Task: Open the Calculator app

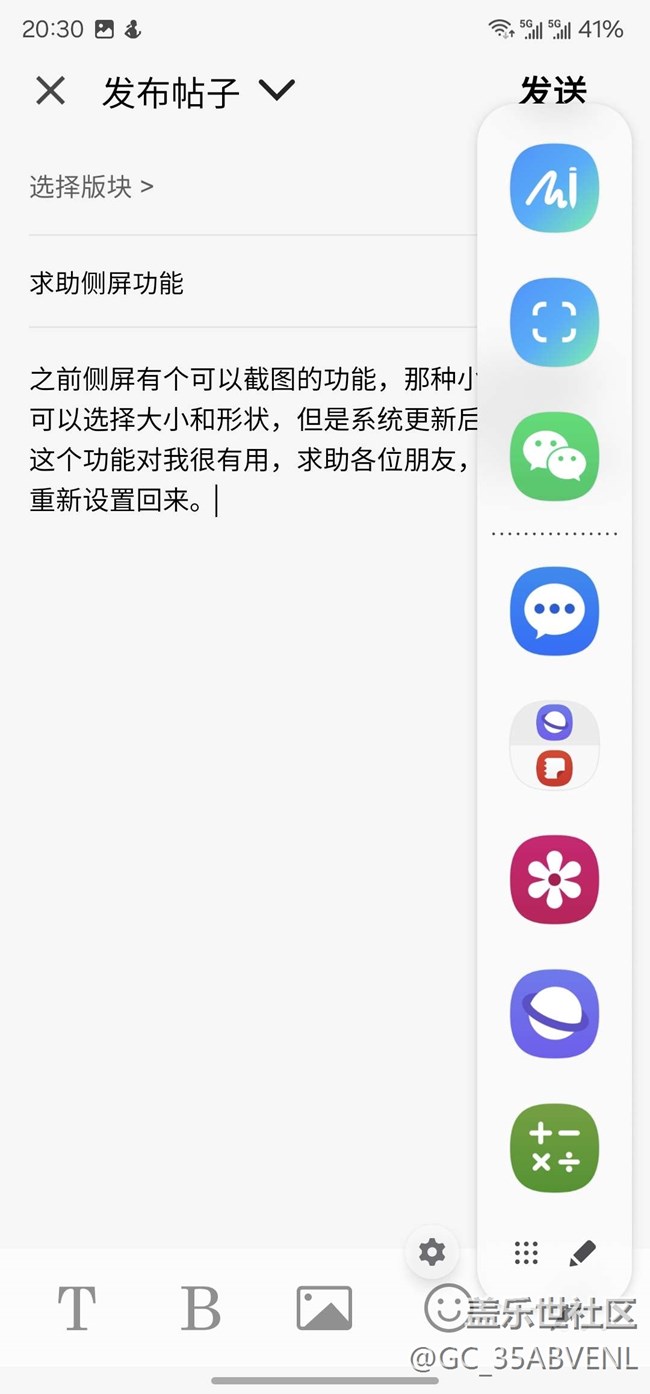Action: 554,1148
